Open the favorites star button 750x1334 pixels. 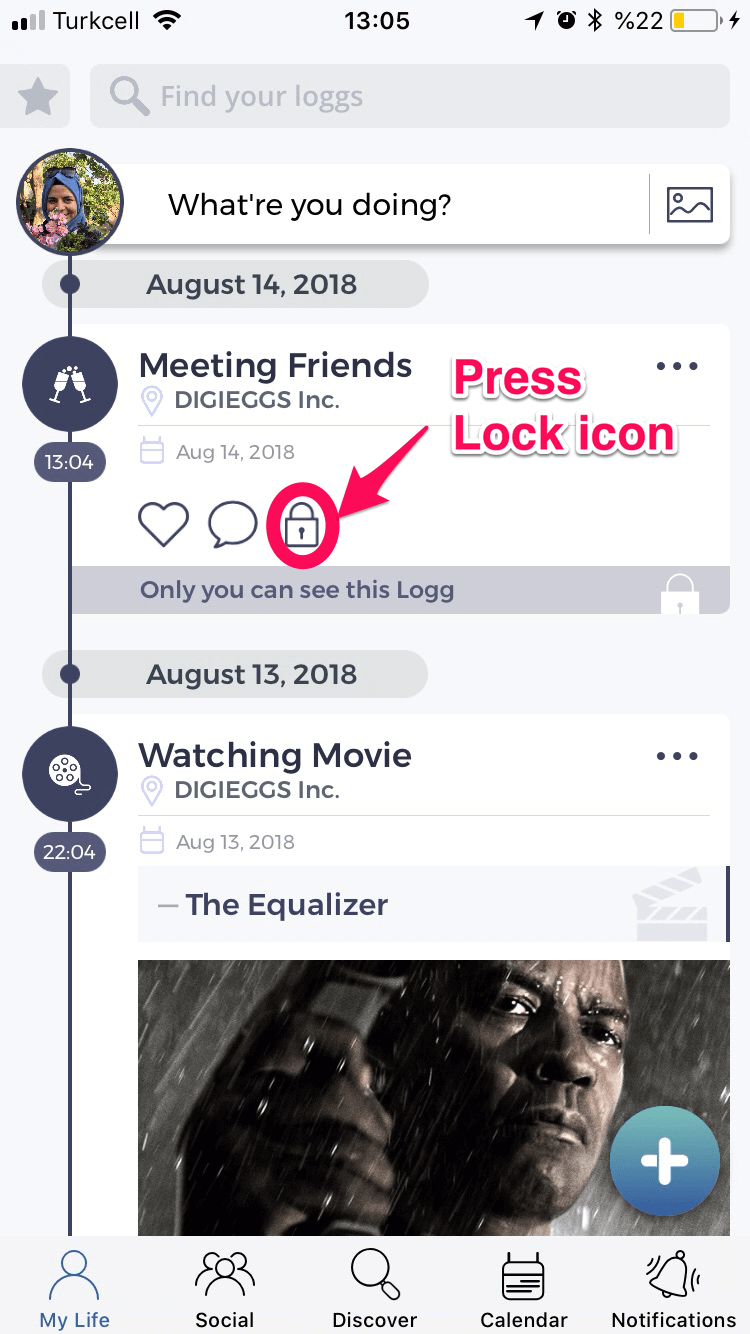[x=37, y=97]
